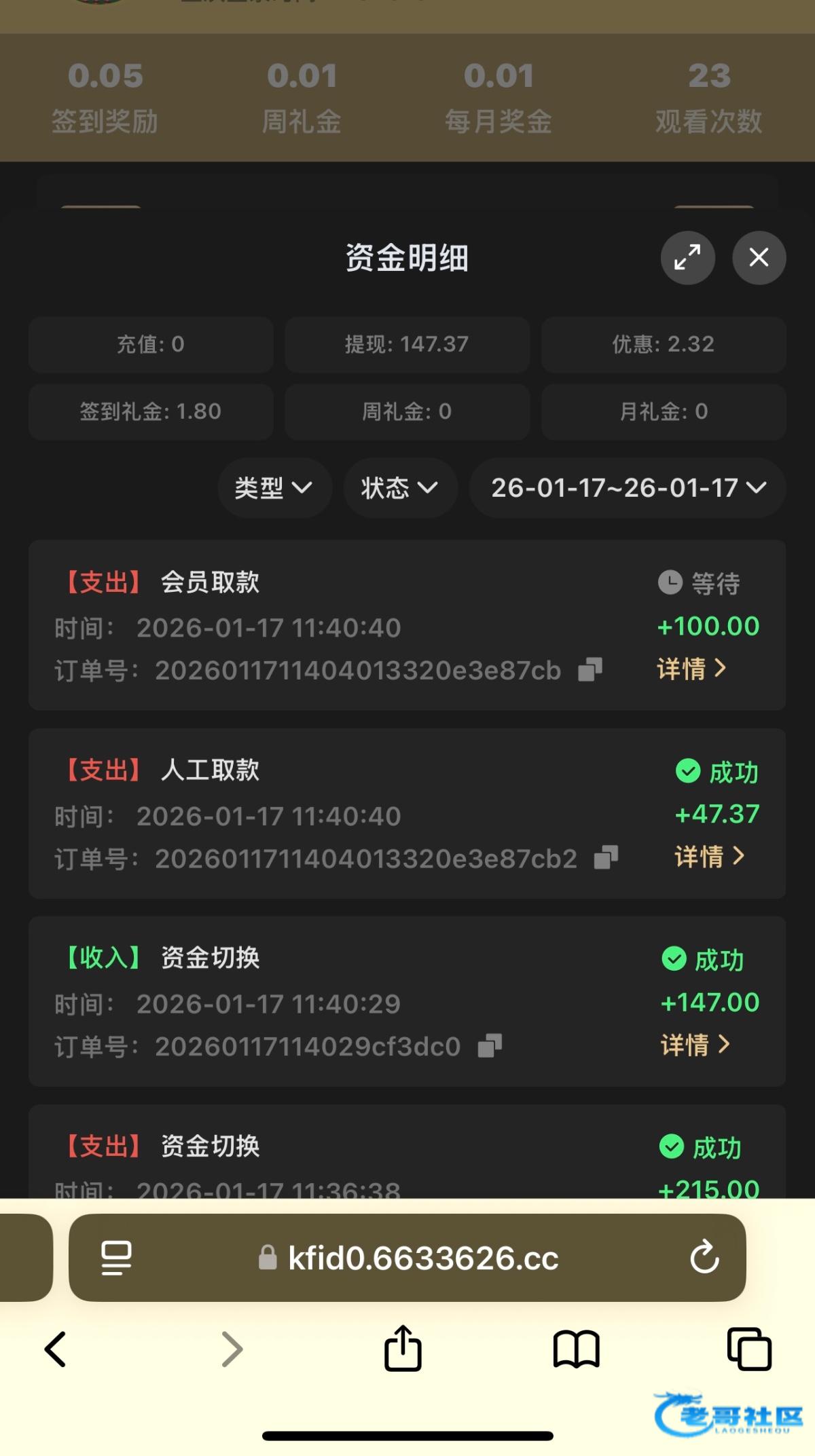Open Safari bookmarks
This screenshot has width=815, height=1456.
(x=576, y=1349)
